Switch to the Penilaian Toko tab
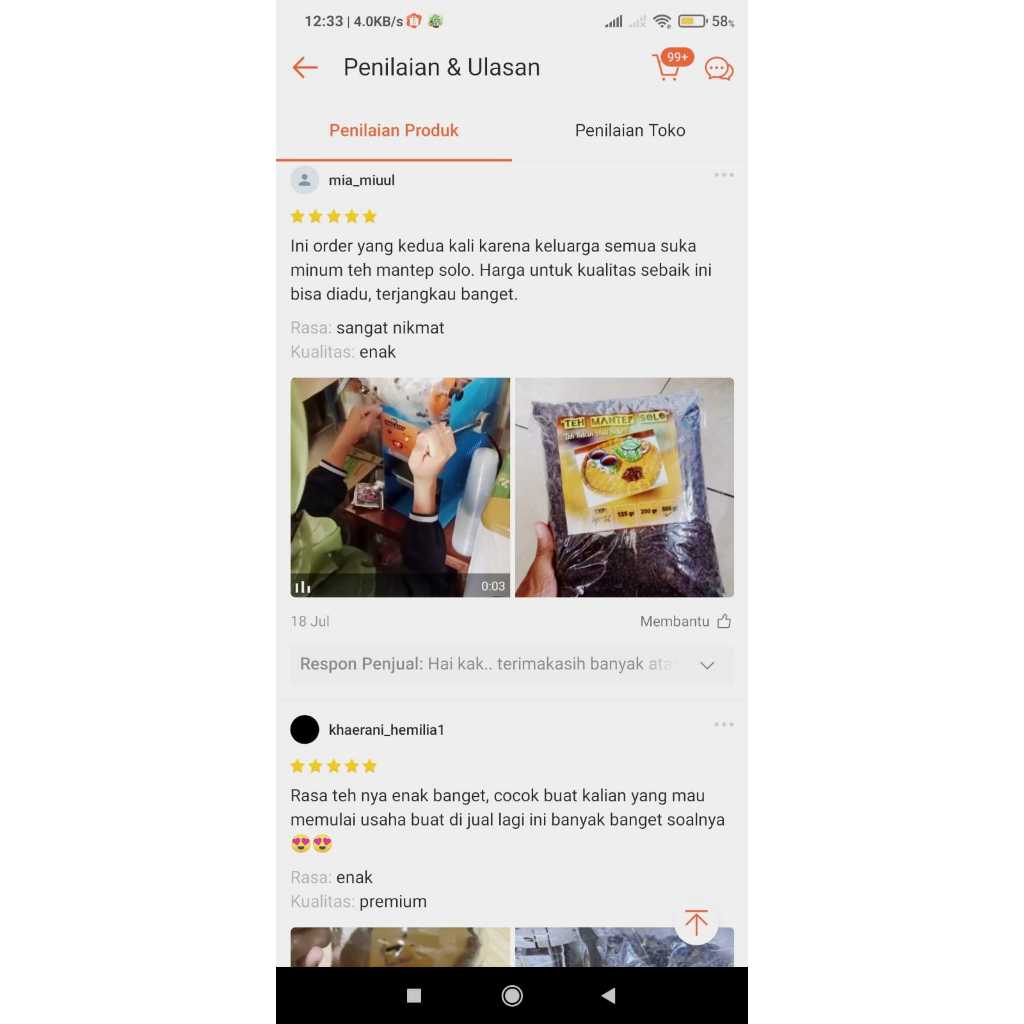Screen dimensions: 1024x1024 pos(630,131)
